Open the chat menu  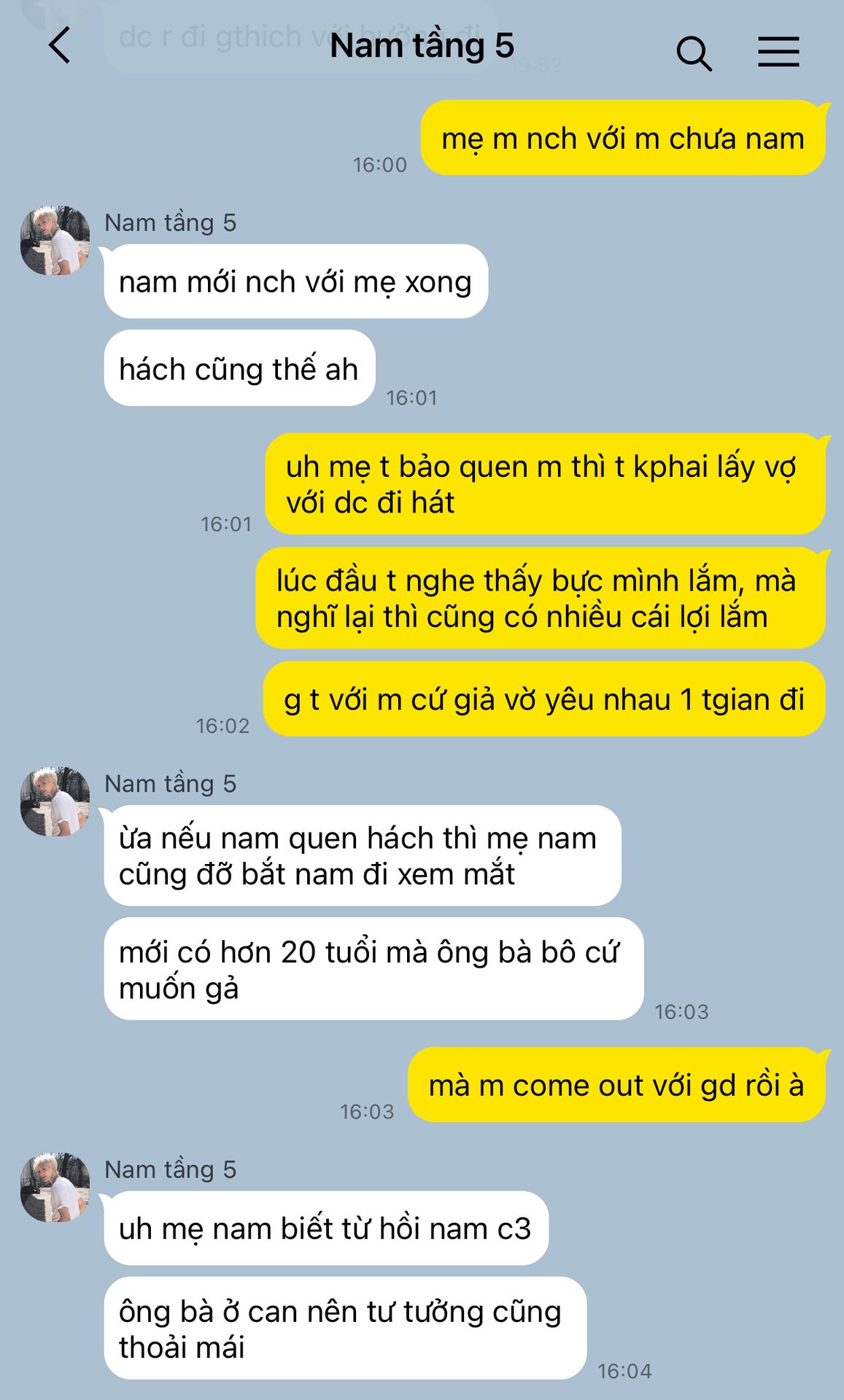[778, 52]
